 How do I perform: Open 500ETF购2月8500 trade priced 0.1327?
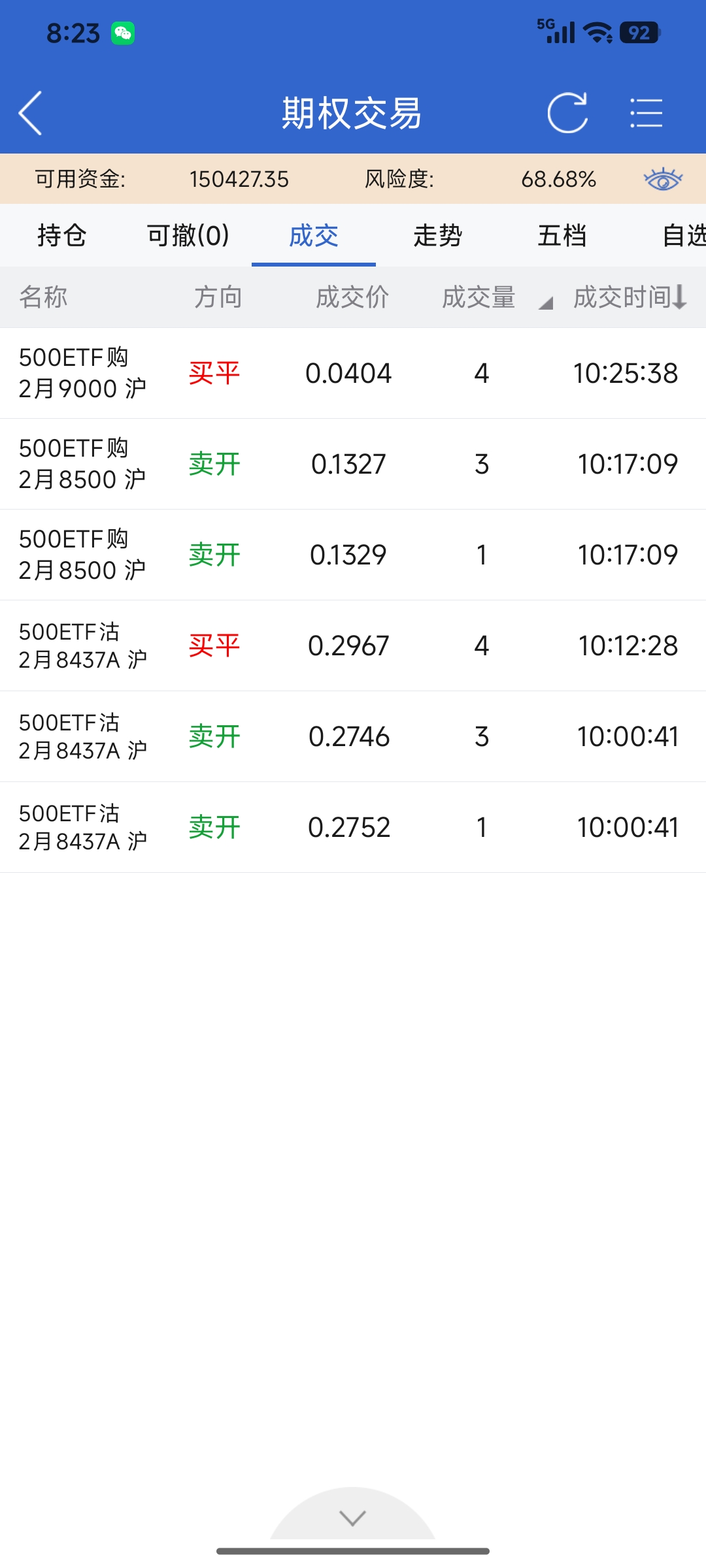tap(353, 464)
